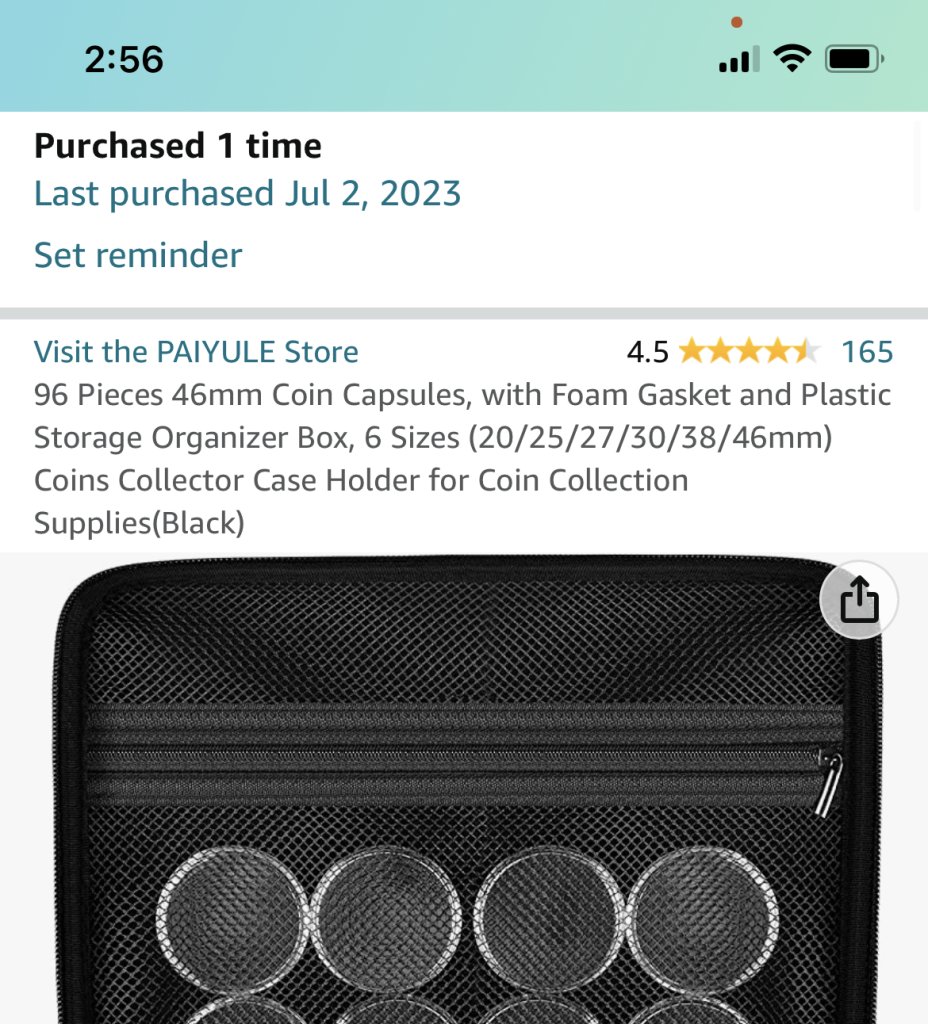Visit the PAIYULE Store
This screenshot has width=928, height=1024.
(x=196, y=352)
